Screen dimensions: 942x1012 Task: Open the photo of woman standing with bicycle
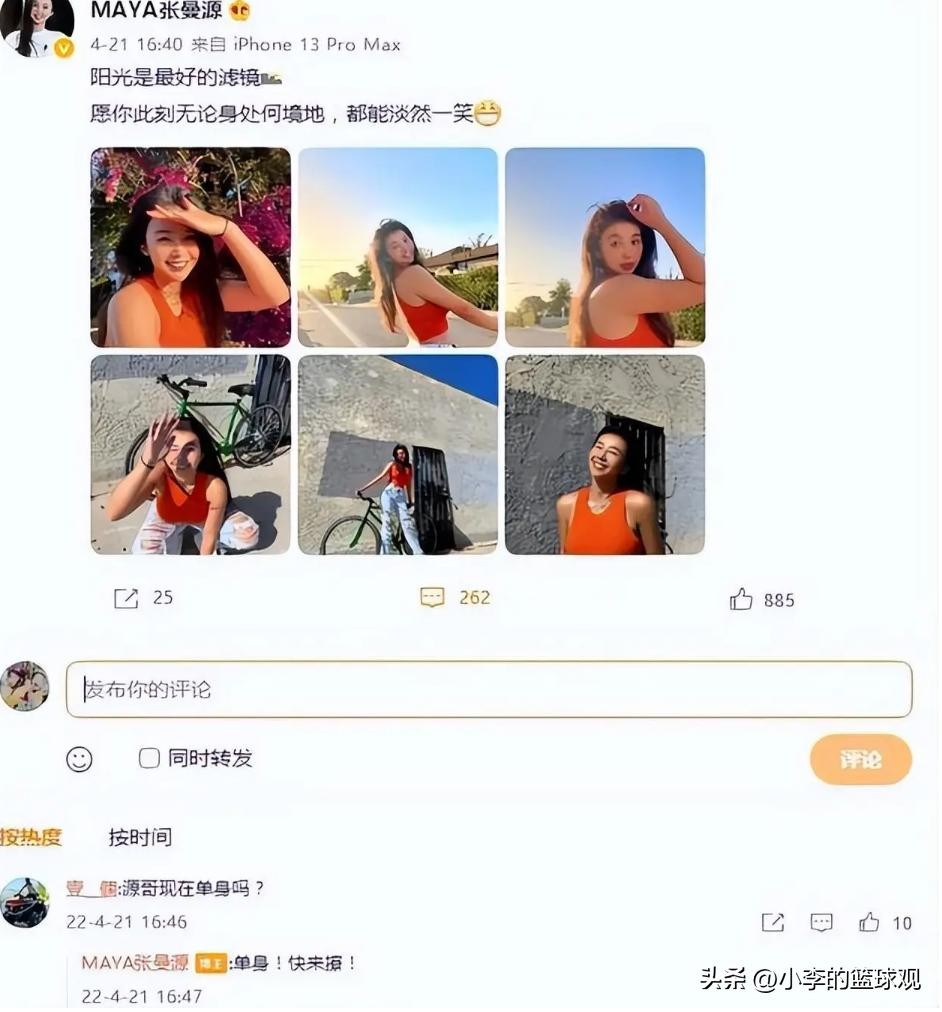pos(398,454)
